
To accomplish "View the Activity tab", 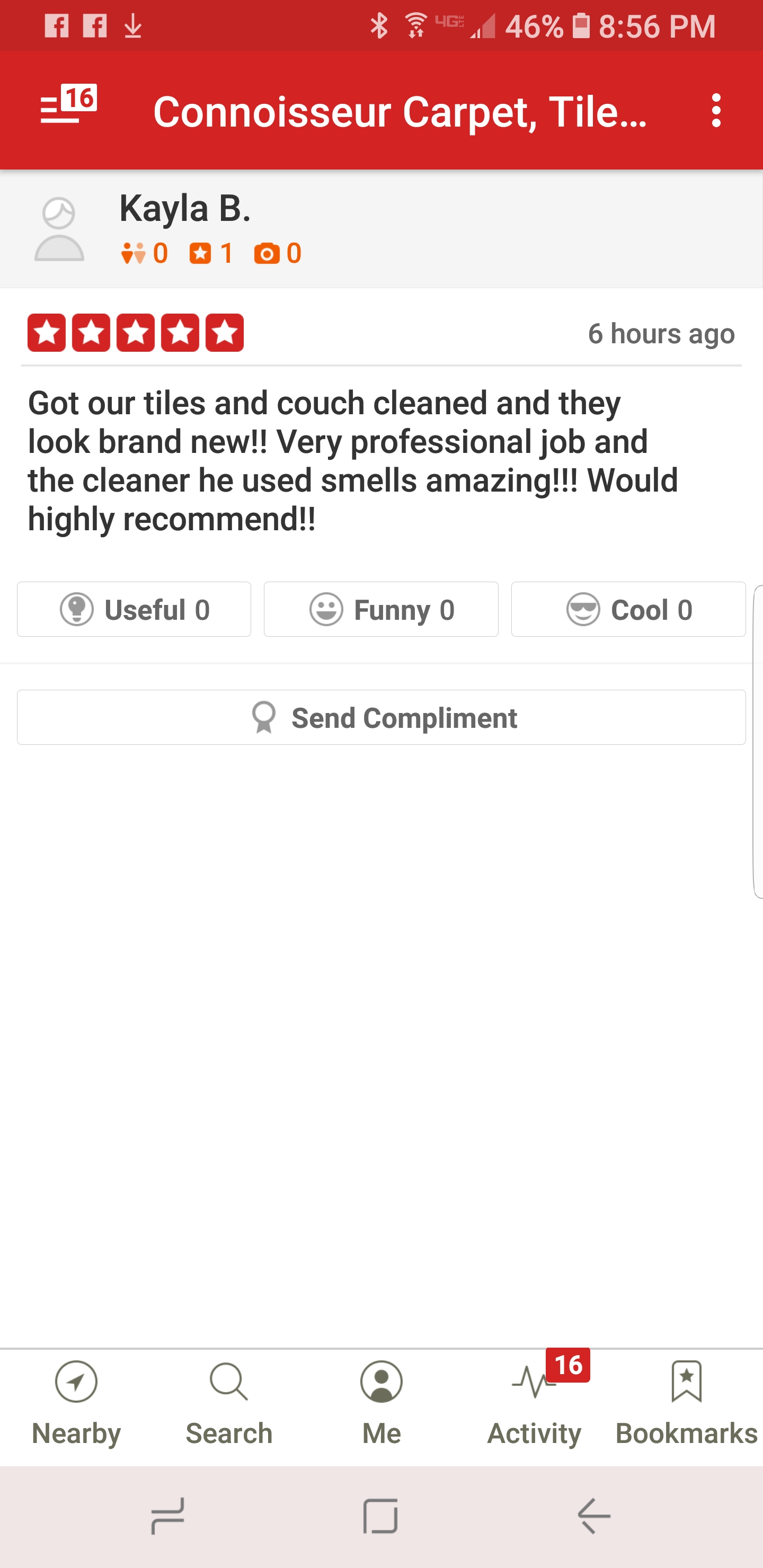I will [x=534, y=1405].
